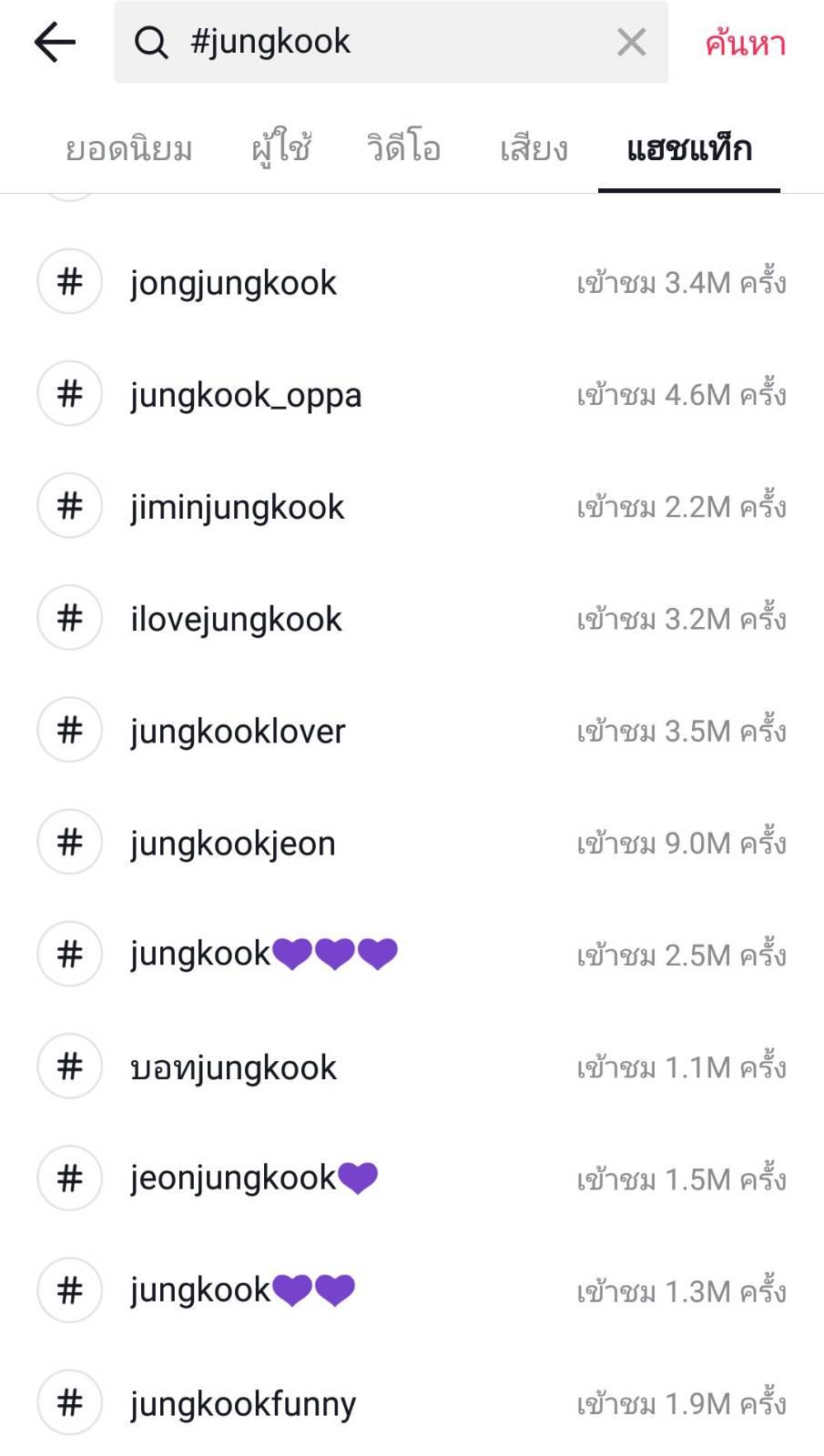Go back using the arrow icon
The image size is (824, 1456).
pyautogui.click(x=55, y=43)
